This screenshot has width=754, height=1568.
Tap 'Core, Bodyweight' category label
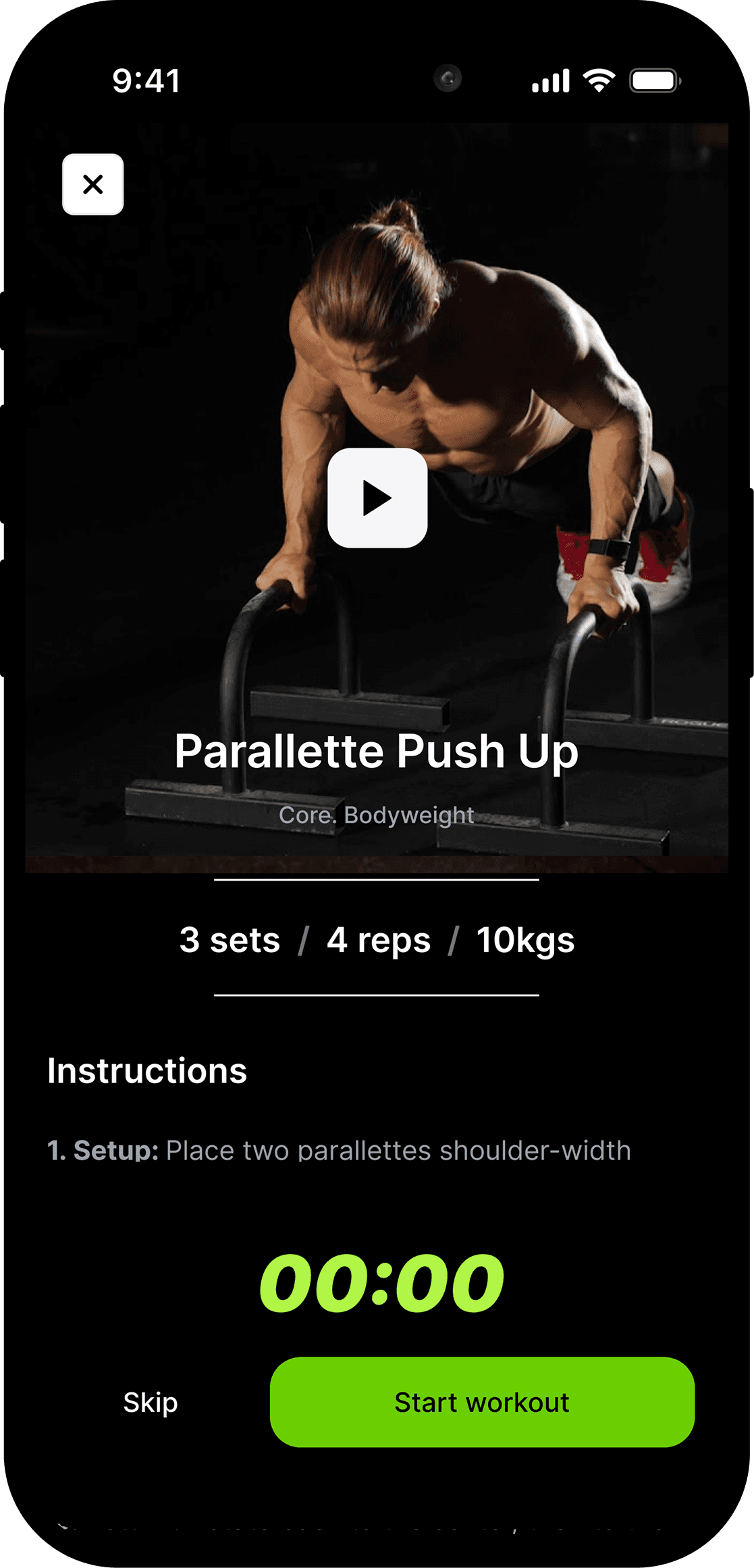(x=377, y=816)
